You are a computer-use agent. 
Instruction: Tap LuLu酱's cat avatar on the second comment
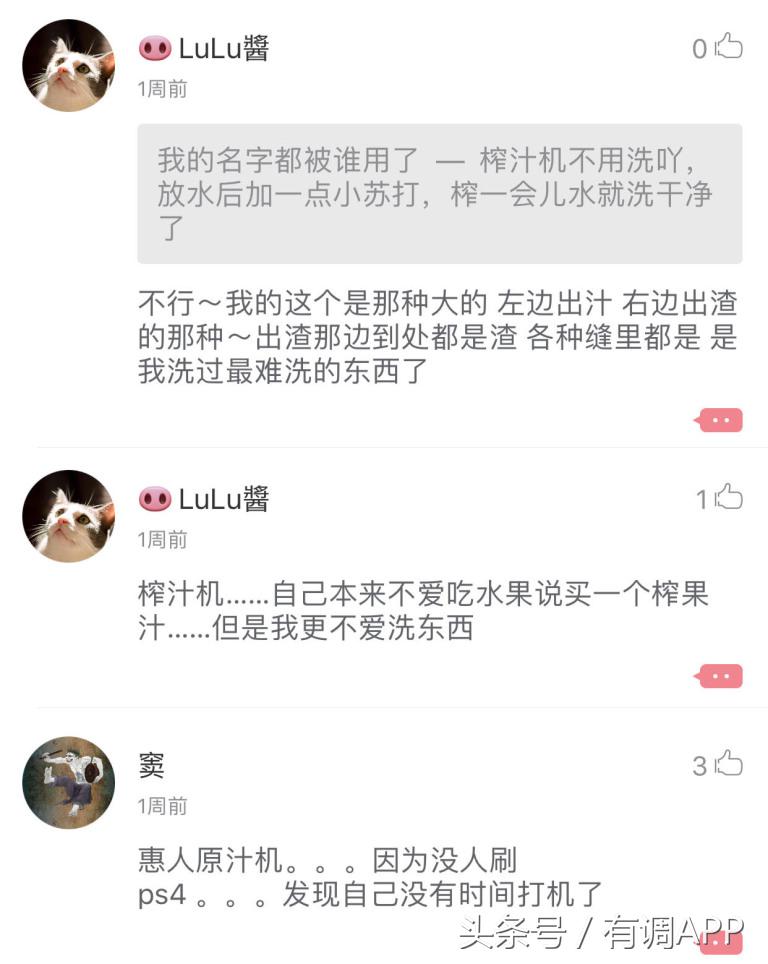coord(67,515)
